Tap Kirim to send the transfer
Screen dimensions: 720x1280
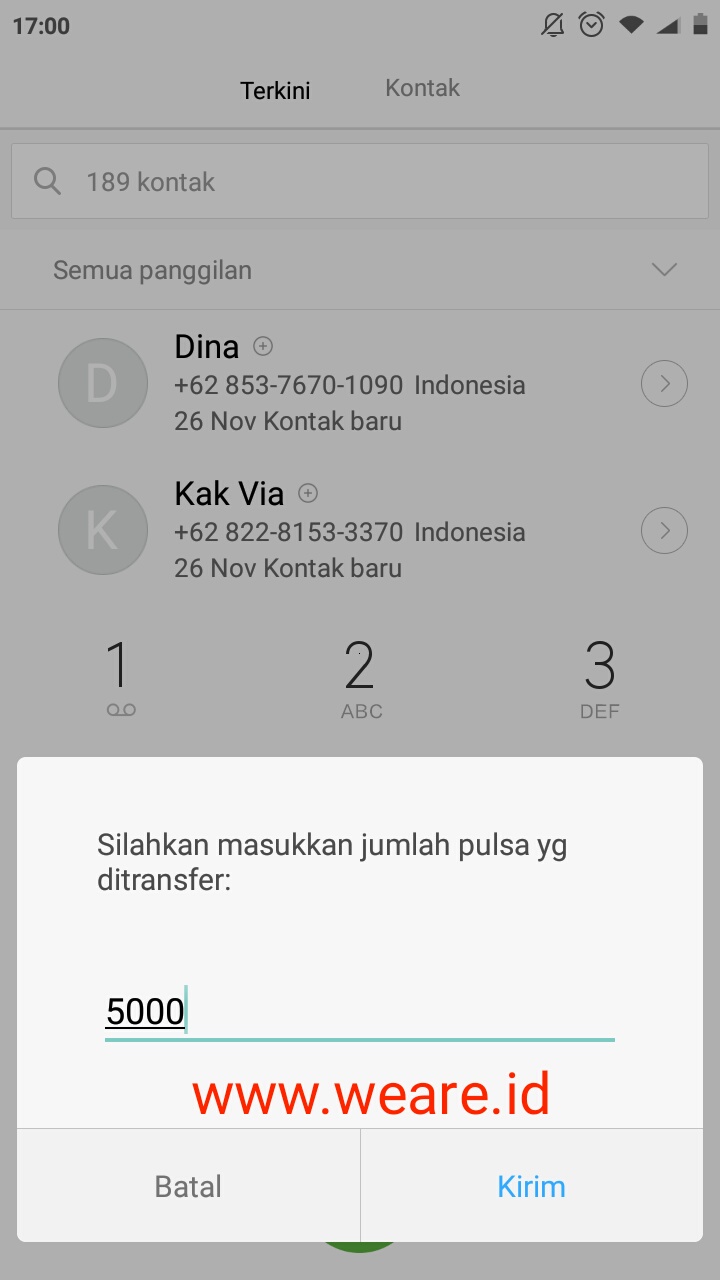[x=531, y=1186]
